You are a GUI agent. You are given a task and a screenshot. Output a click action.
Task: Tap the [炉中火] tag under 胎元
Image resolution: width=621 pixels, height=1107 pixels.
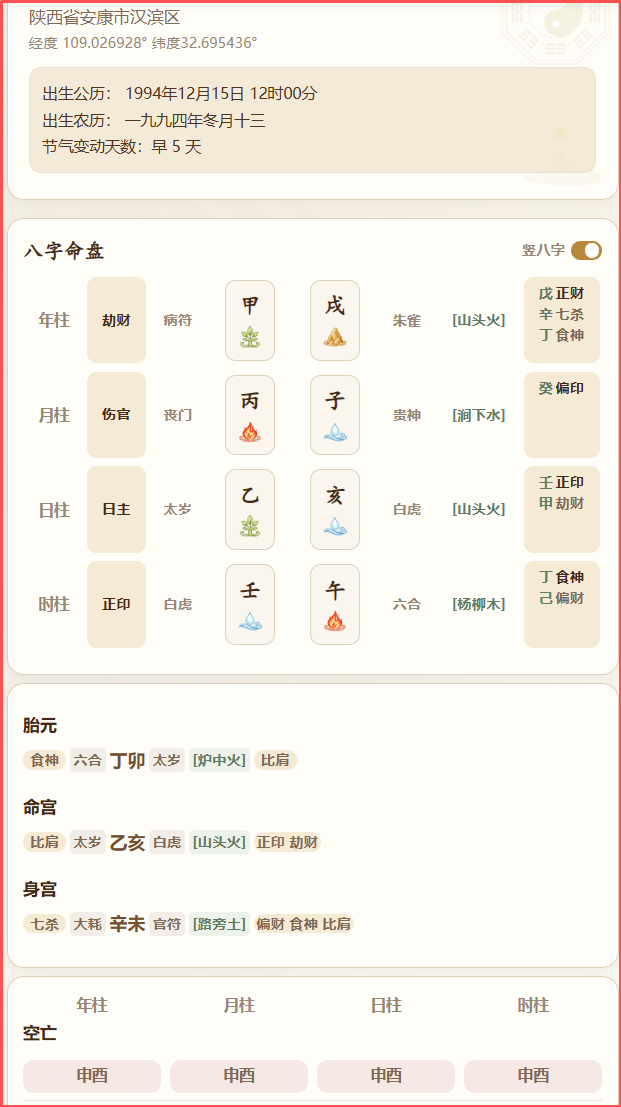(x=219, y=760)
